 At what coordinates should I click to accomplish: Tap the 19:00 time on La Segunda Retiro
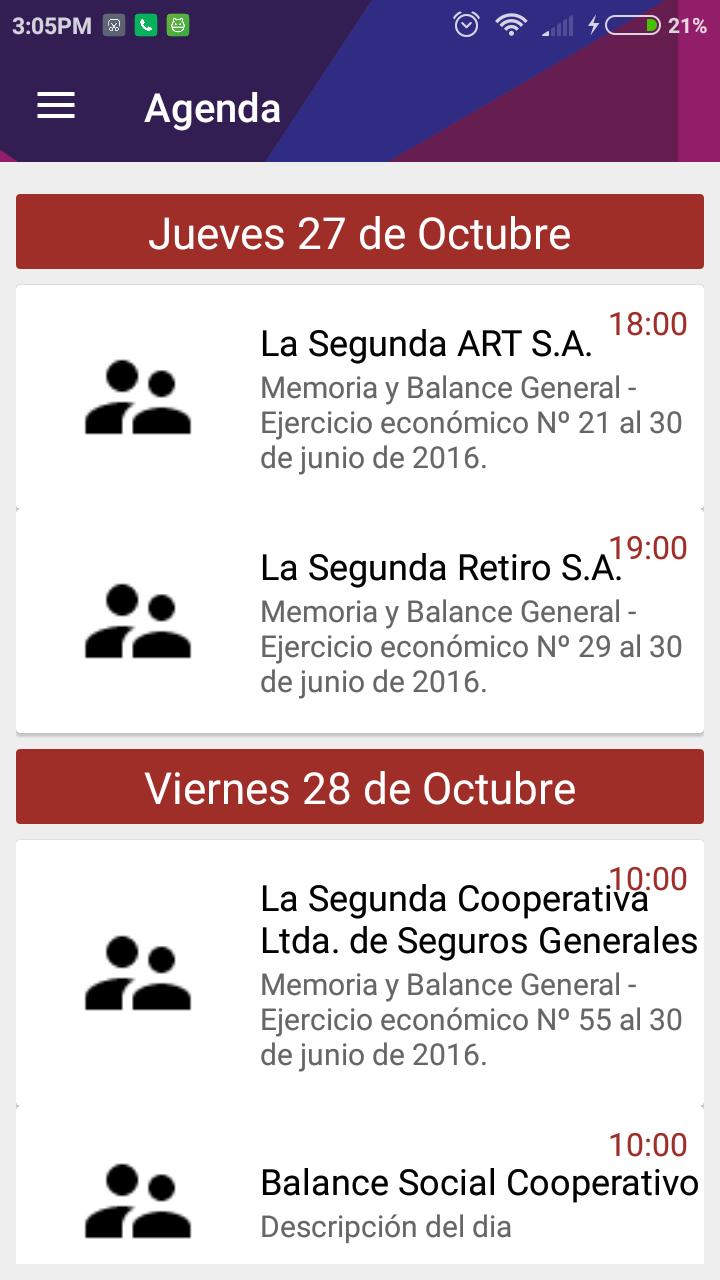coord(648,548)
